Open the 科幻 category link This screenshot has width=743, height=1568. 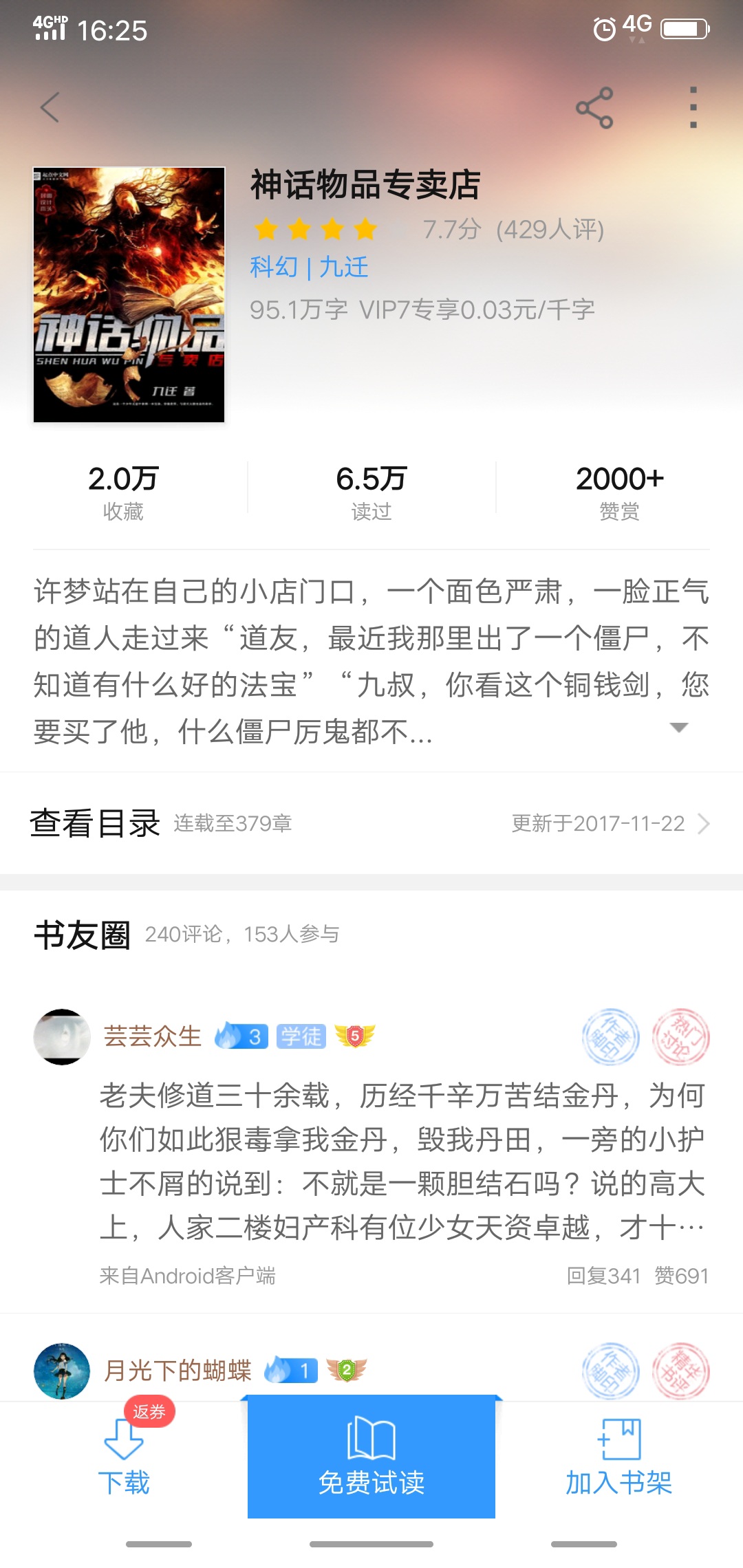coord(274,267)
